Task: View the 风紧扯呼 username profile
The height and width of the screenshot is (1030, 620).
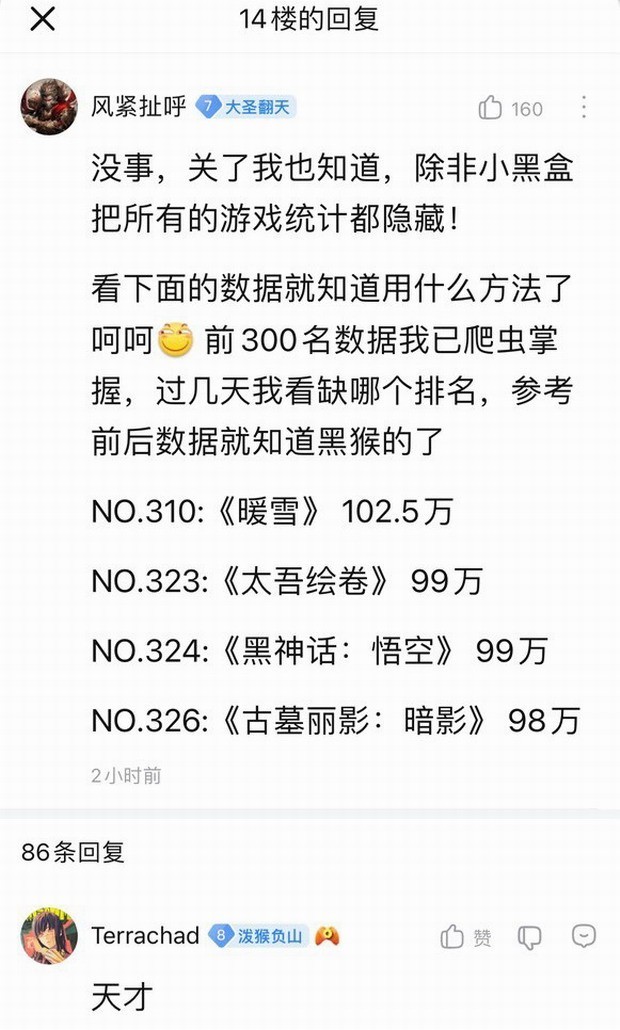Action: tap(139, 107)
